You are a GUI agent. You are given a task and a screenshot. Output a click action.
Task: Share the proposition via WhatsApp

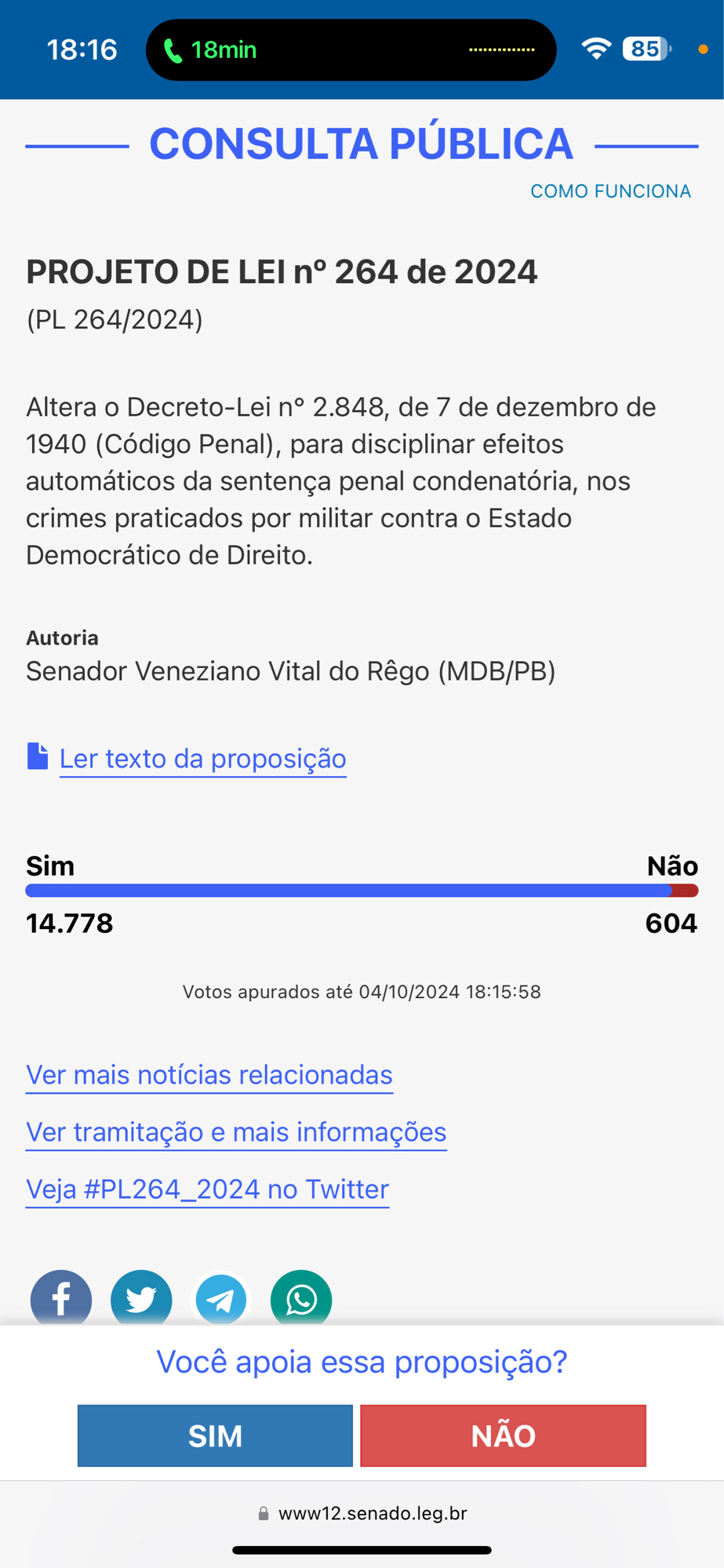(x=301, y=1299)
